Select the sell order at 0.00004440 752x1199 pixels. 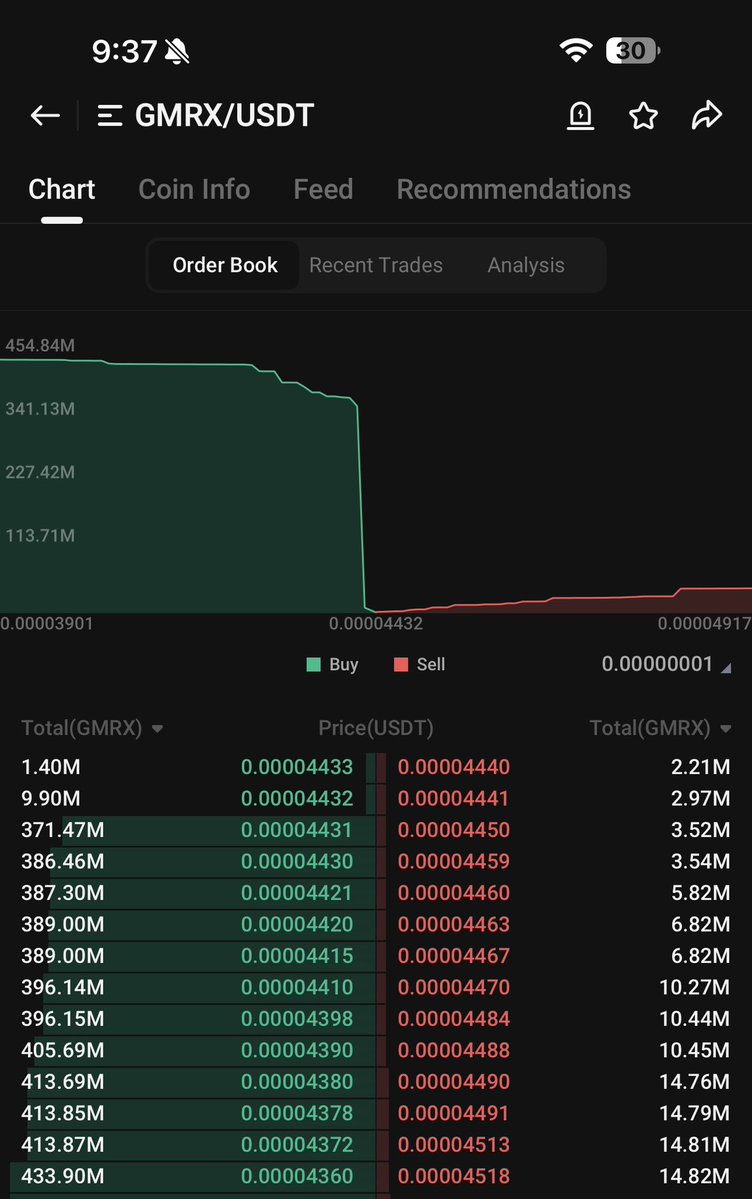pyautogui.click(x=454, y=767)
